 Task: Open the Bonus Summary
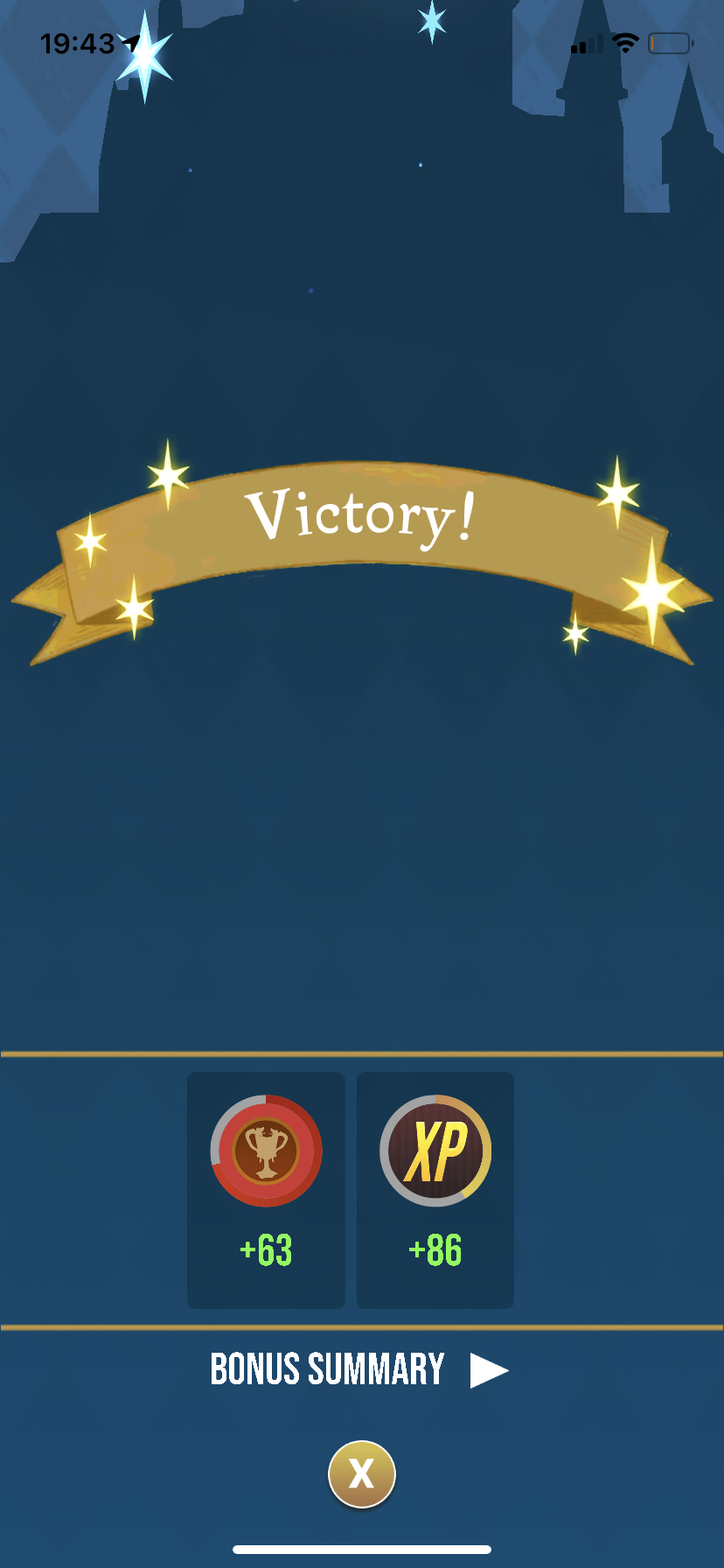click(359, 1369)
